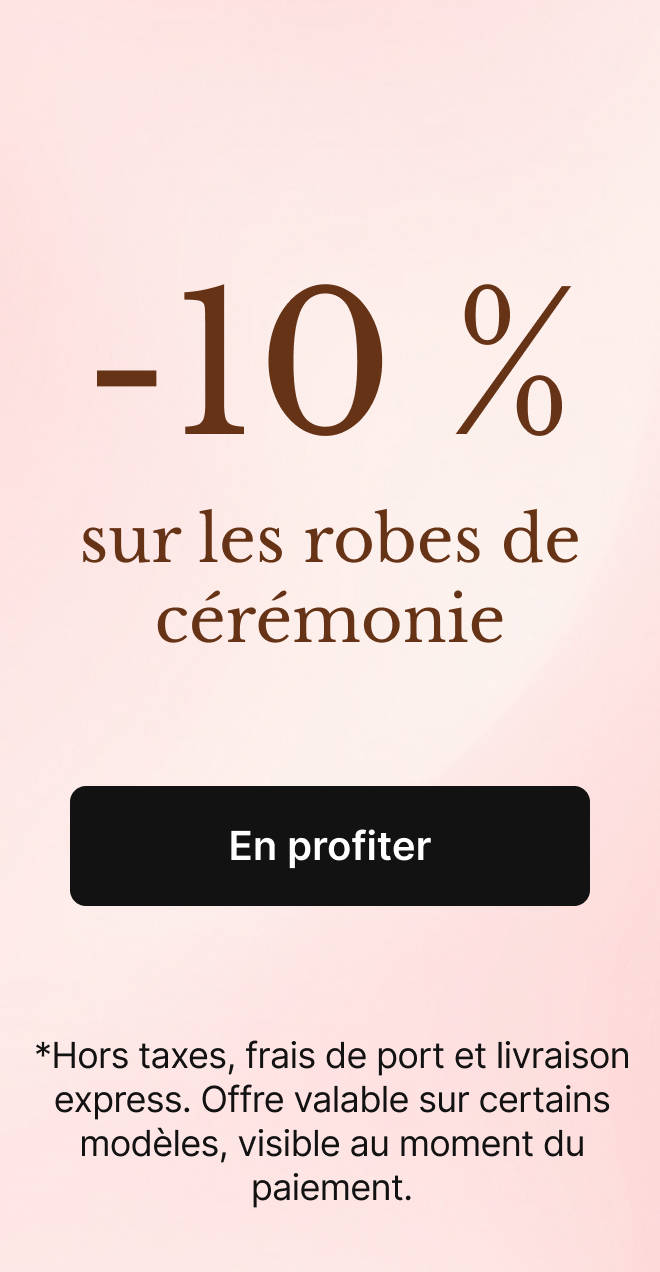Tap the En profiter button
The height and width of the screenshot is (1272, 660).
pos(330,846)
